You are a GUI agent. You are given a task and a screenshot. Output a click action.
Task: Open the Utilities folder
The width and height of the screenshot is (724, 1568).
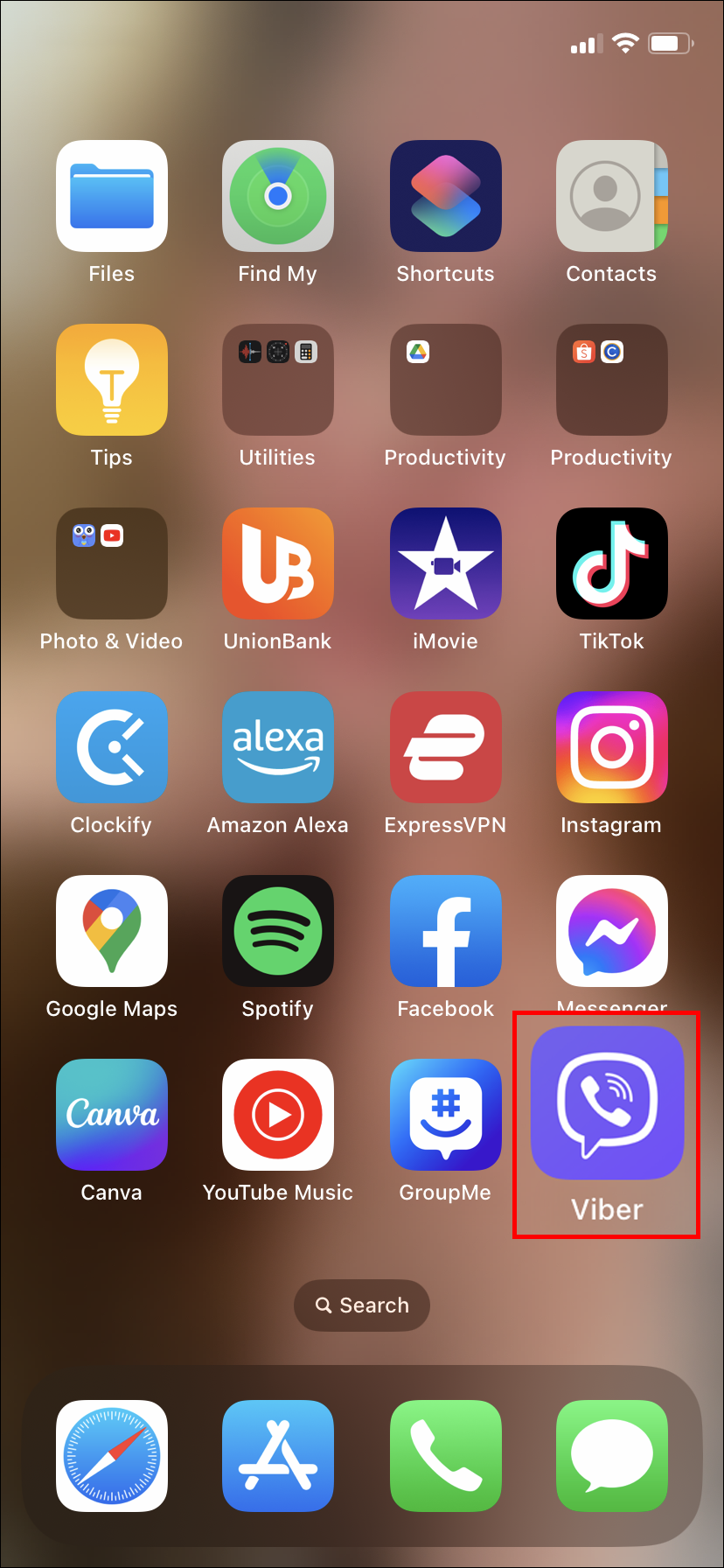278,380
